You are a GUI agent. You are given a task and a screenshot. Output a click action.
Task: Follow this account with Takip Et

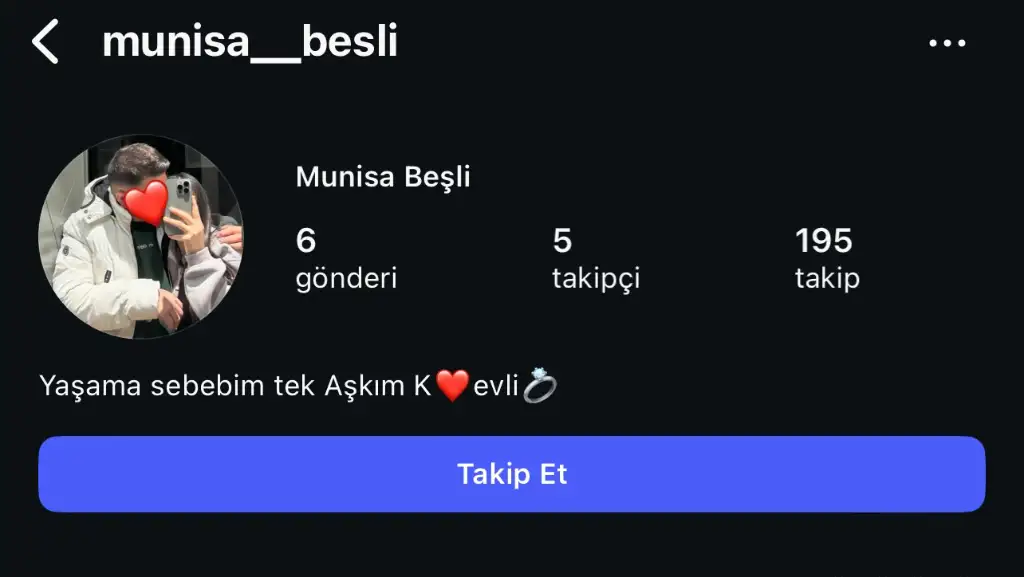coord(512,474)
